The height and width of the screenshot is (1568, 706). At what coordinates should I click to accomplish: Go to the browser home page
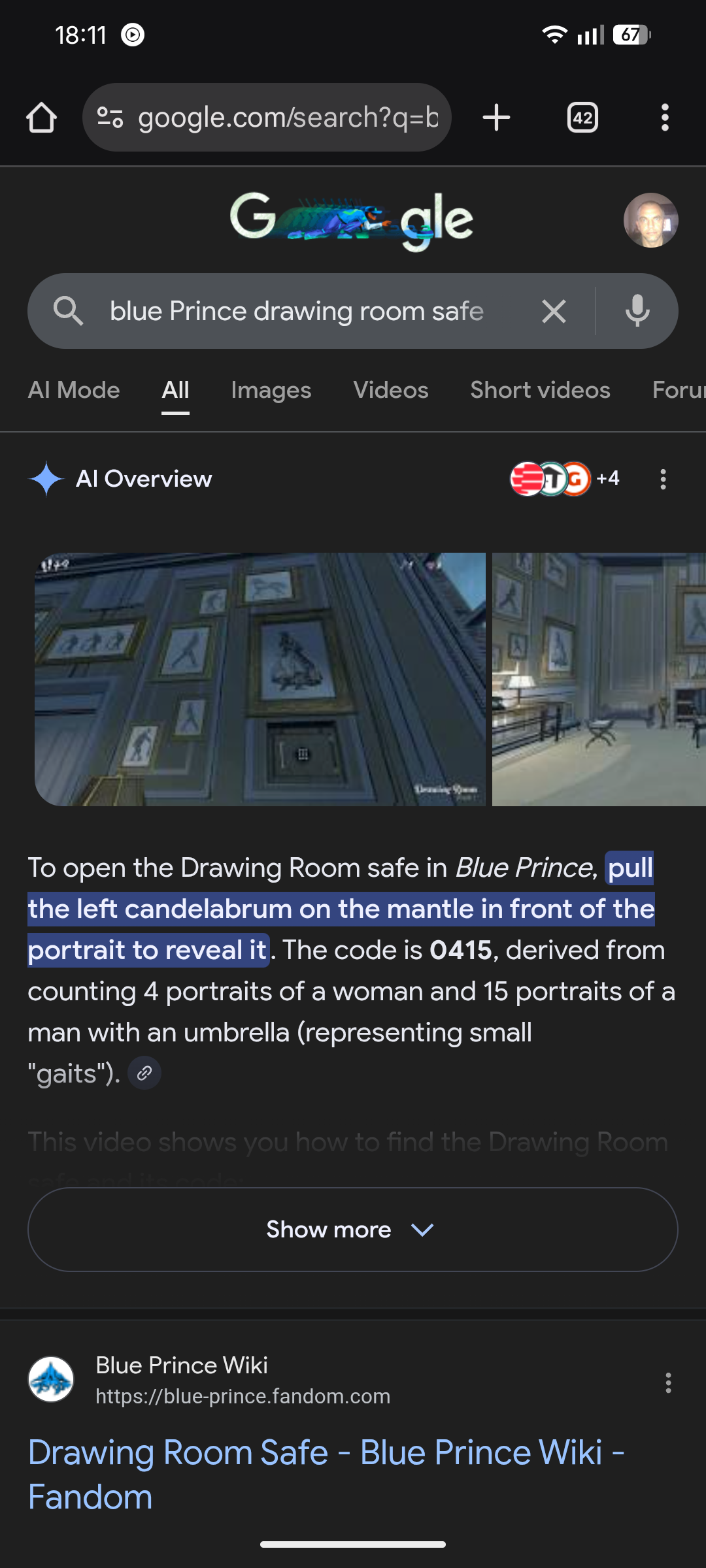(x=41, y=118)
